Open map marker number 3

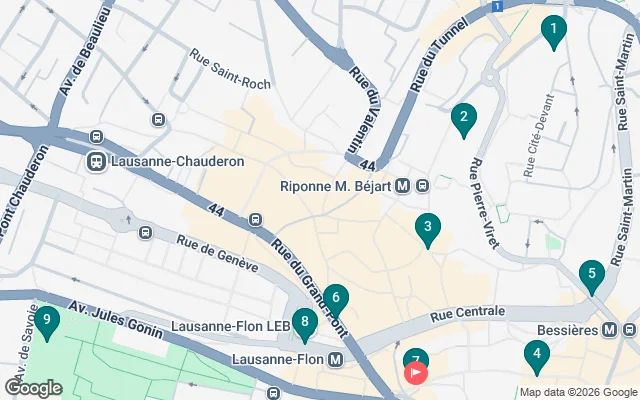(x=427, y=230)
